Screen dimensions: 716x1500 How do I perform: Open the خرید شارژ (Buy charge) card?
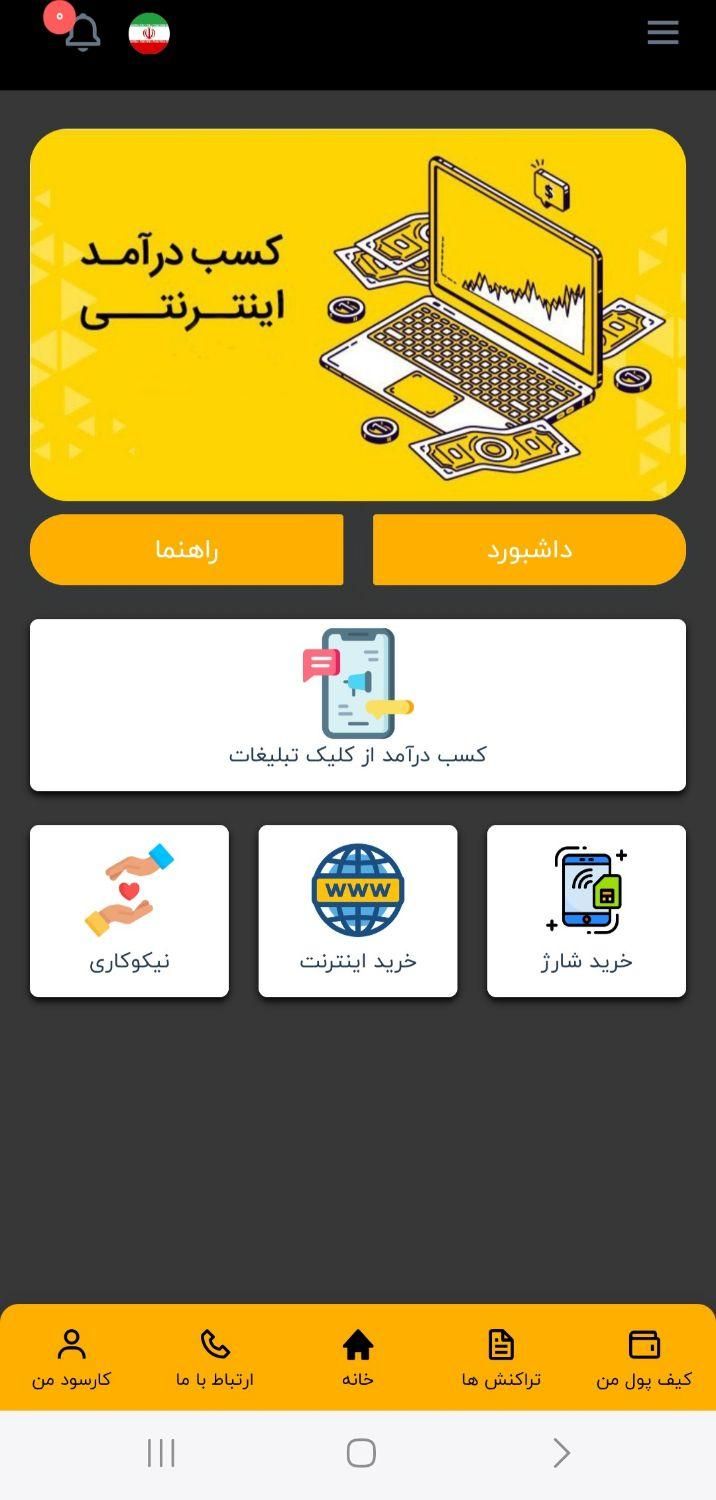(x=586, y=911)
